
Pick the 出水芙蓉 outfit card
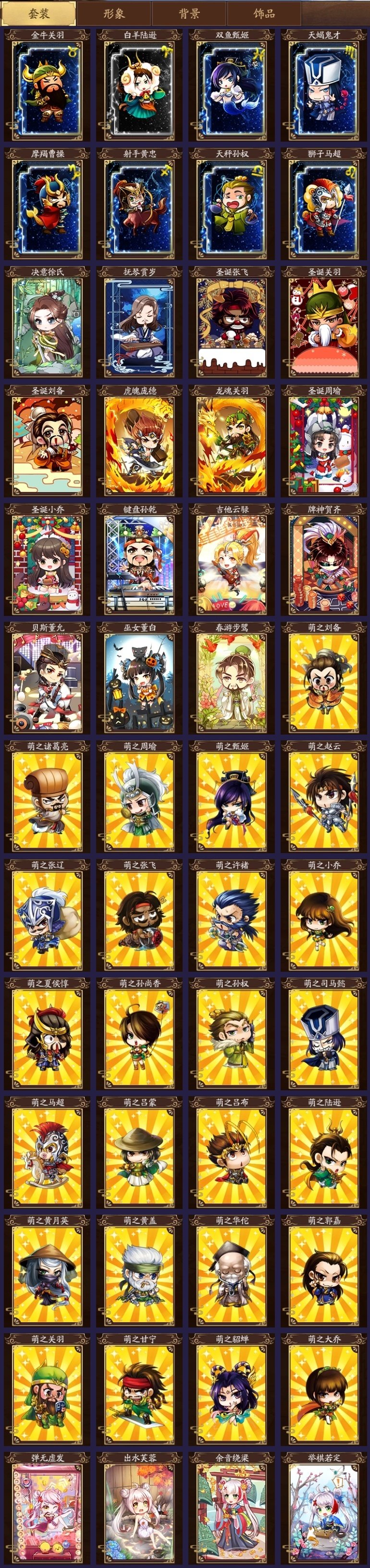tap(139, 1509)
